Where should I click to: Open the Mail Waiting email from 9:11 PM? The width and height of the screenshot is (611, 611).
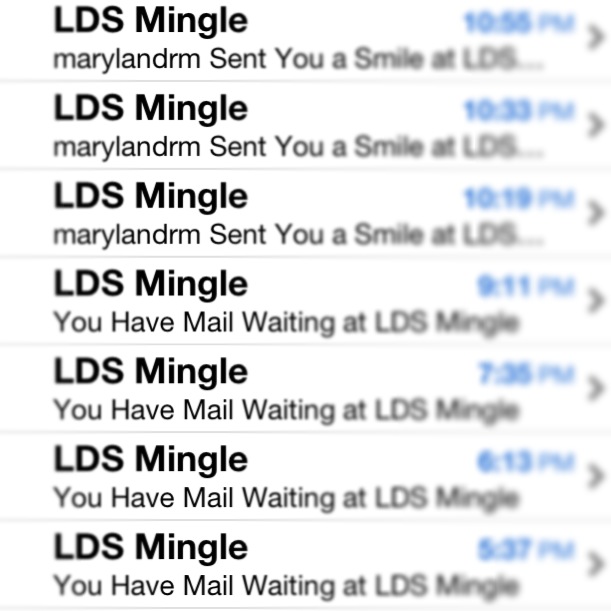point(300,302)
